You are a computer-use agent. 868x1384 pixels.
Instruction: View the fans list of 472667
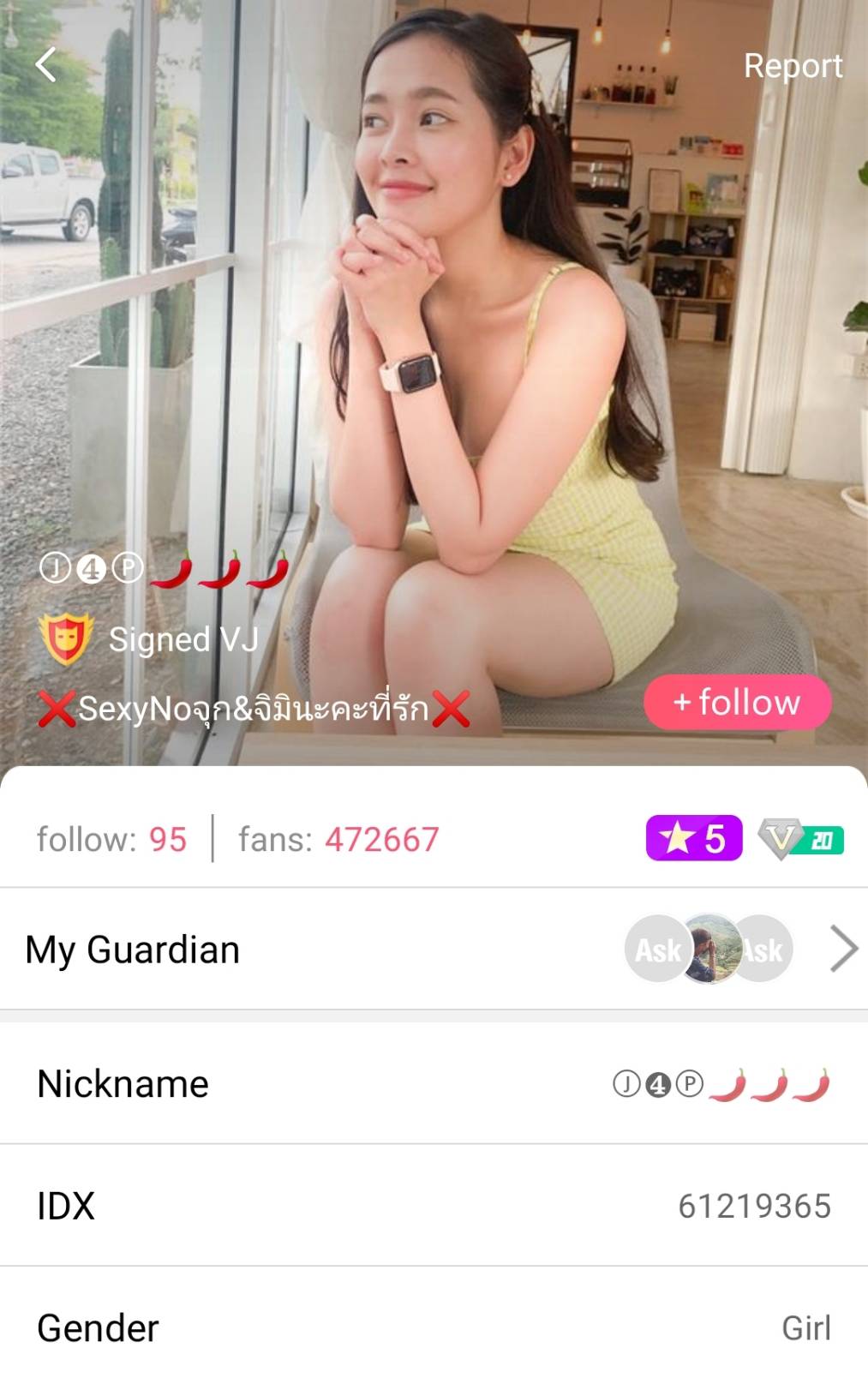(x=338, y=840)
